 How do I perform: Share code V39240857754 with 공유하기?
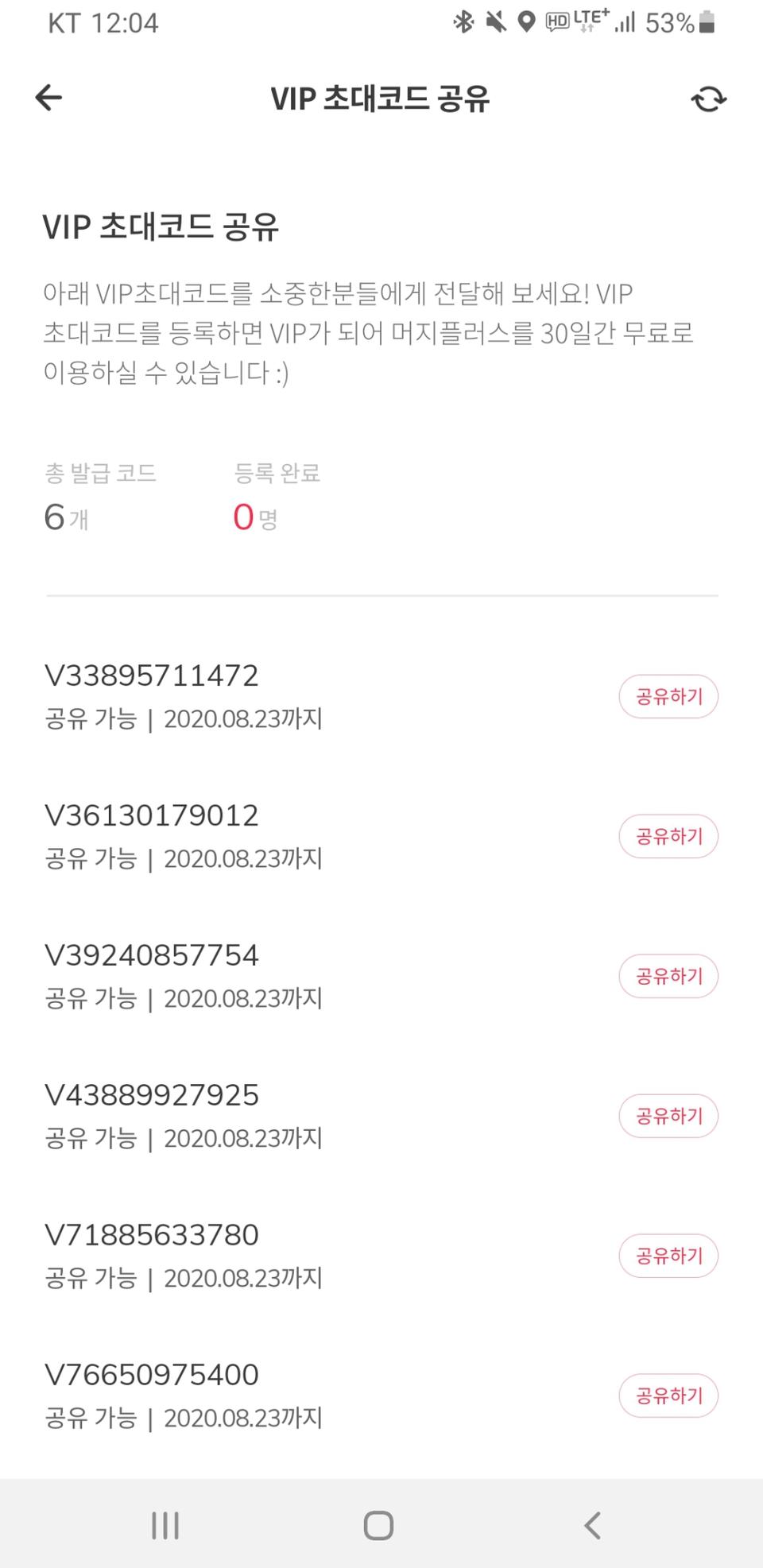(668, 976)
